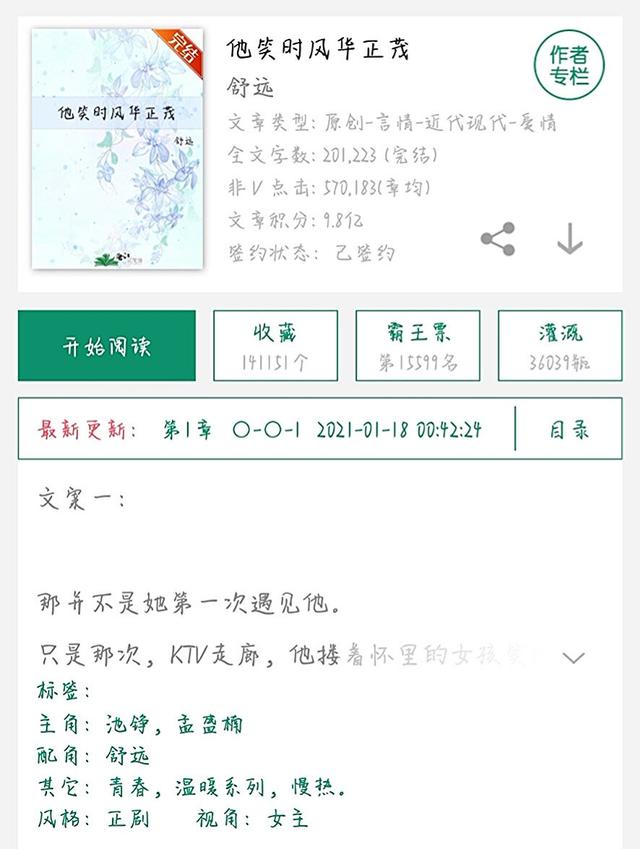640x849 pixels.
Task: Share this novel
Action: 498,240
